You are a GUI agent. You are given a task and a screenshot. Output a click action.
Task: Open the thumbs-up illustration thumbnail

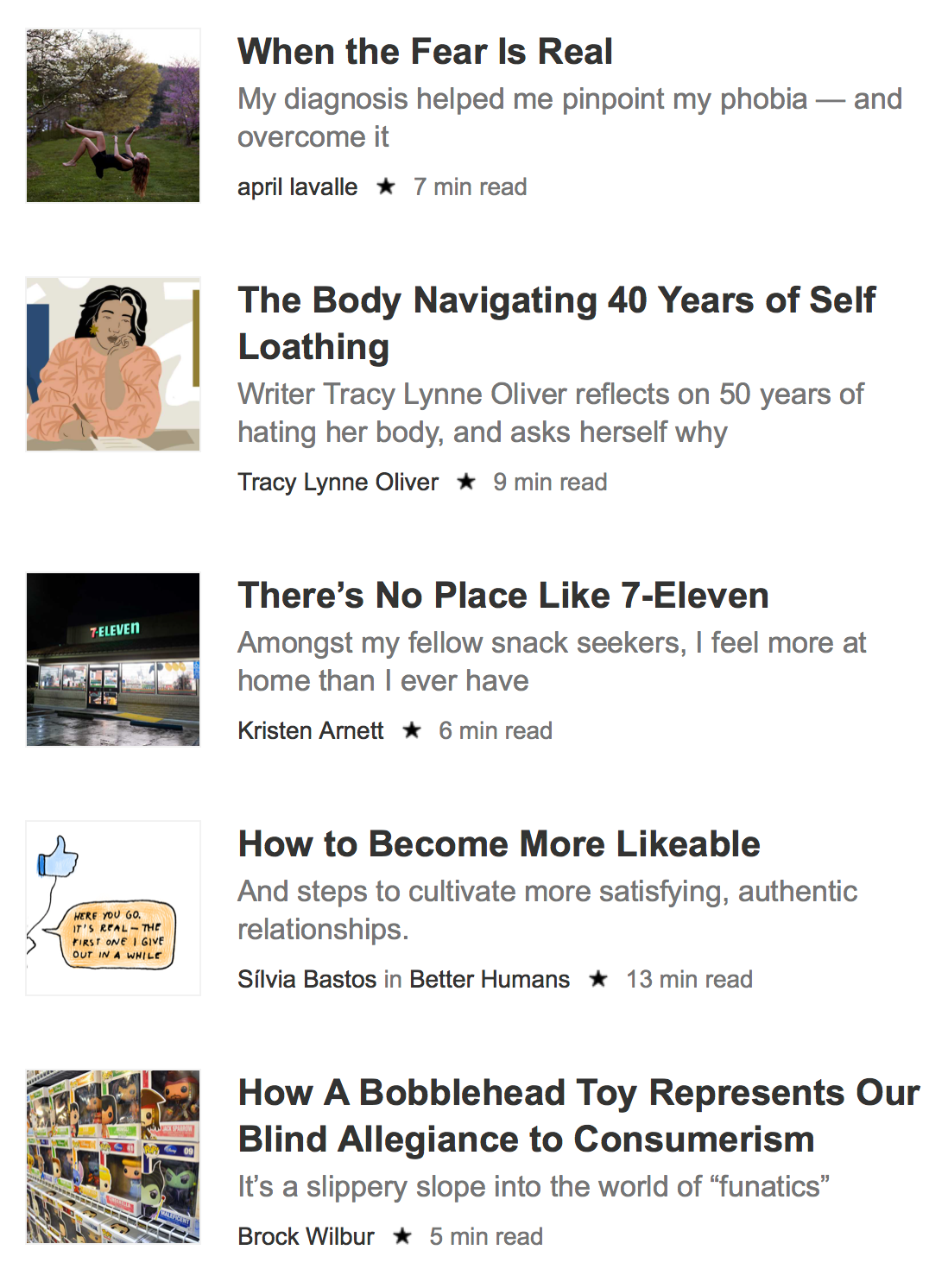113,908
